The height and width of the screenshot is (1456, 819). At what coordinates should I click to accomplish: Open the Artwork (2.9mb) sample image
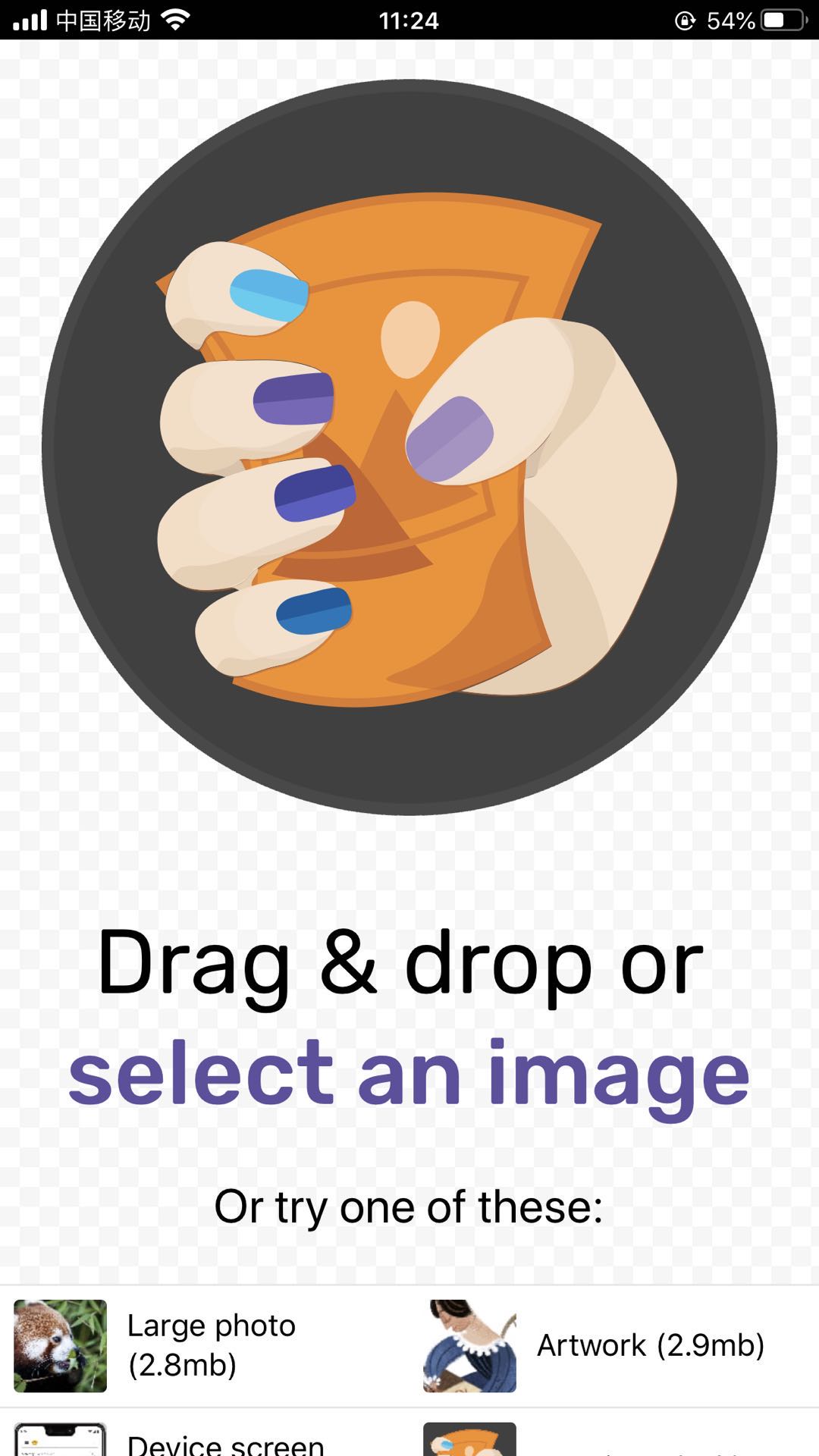[614, 1345]
